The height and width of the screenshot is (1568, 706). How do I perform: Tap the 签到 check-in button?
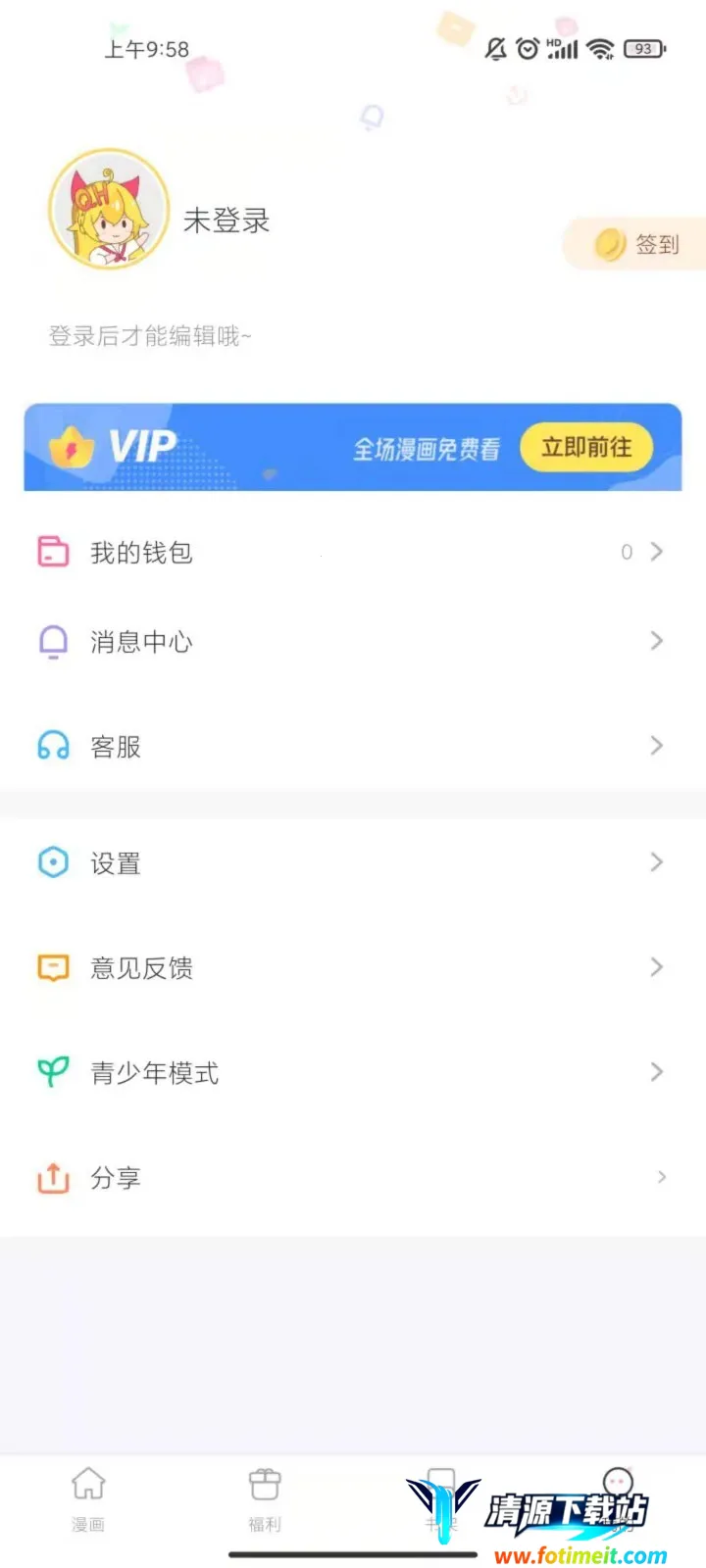point(637,244)
